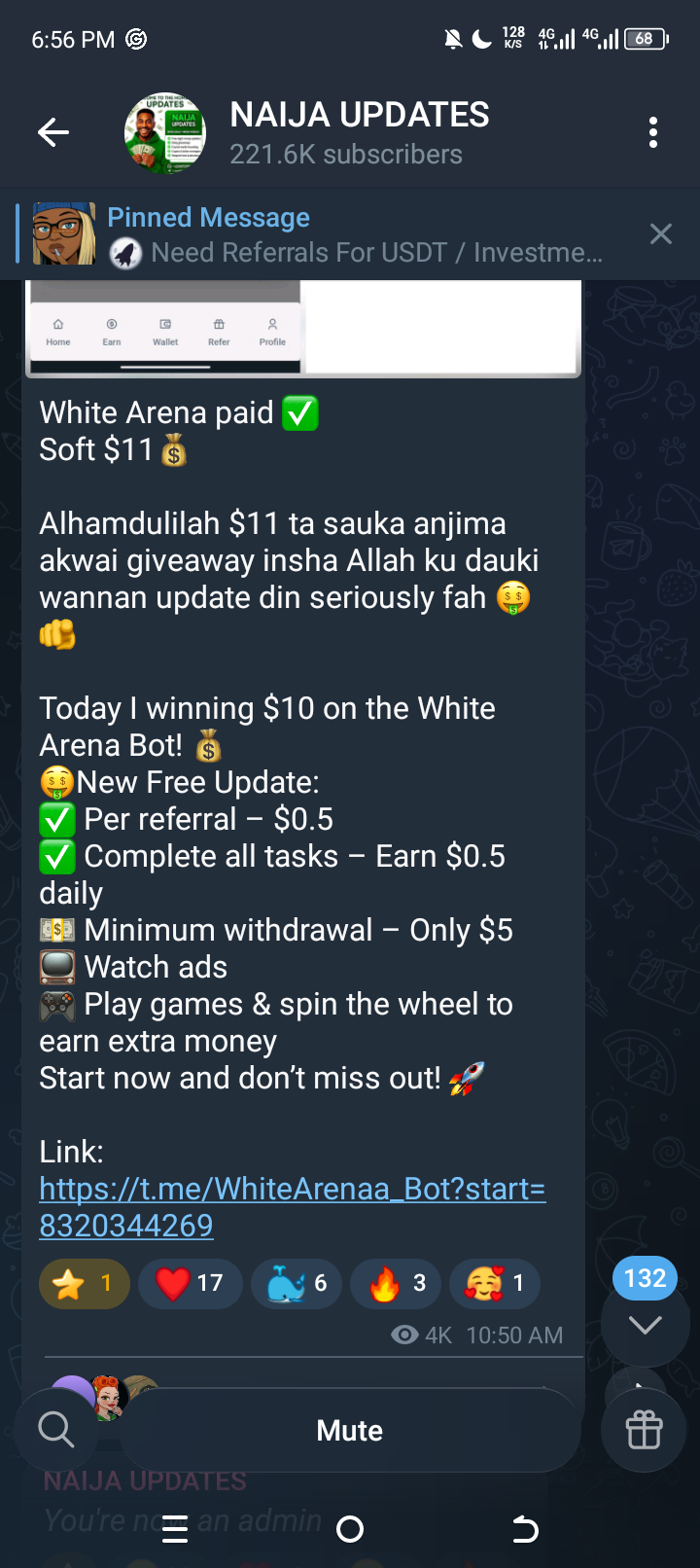Open NAIJA UPDATES channel profile
The width and height of the screenshot is (700, 1568).
click(360, 132)
